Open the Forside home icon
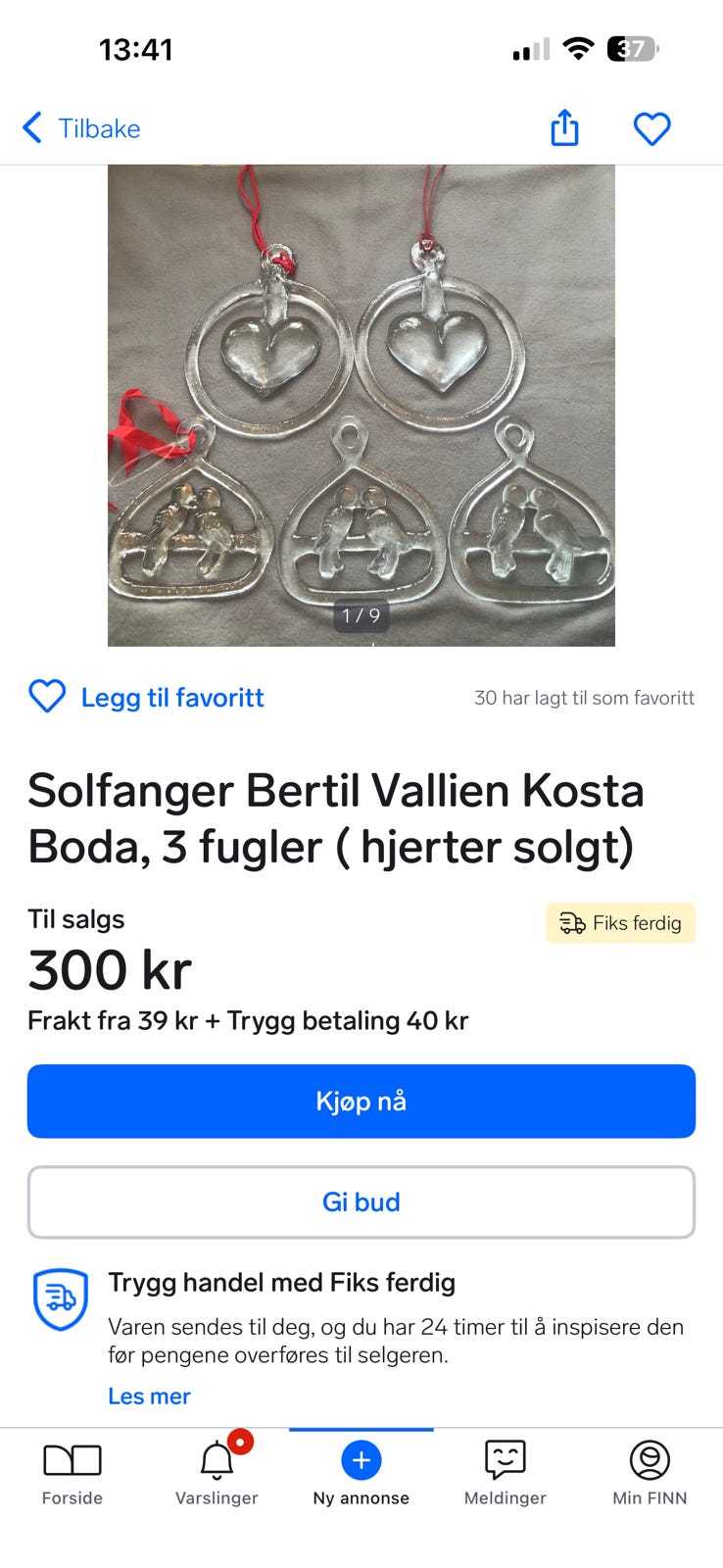The height and width of the screenshot is (1568, 723). click(72, 1459)
